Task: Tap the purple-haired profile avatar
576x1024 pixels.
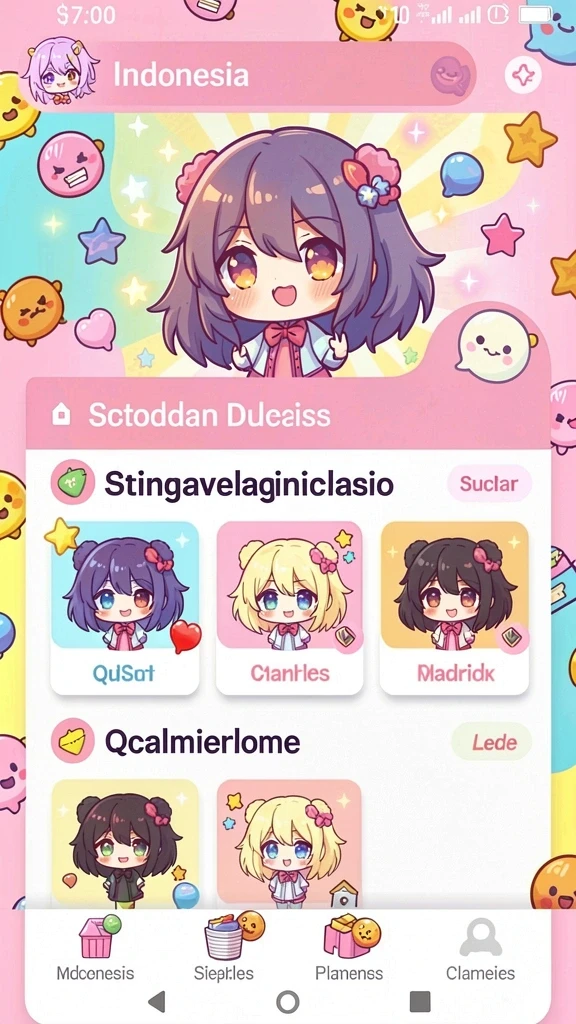Action: 57,71
